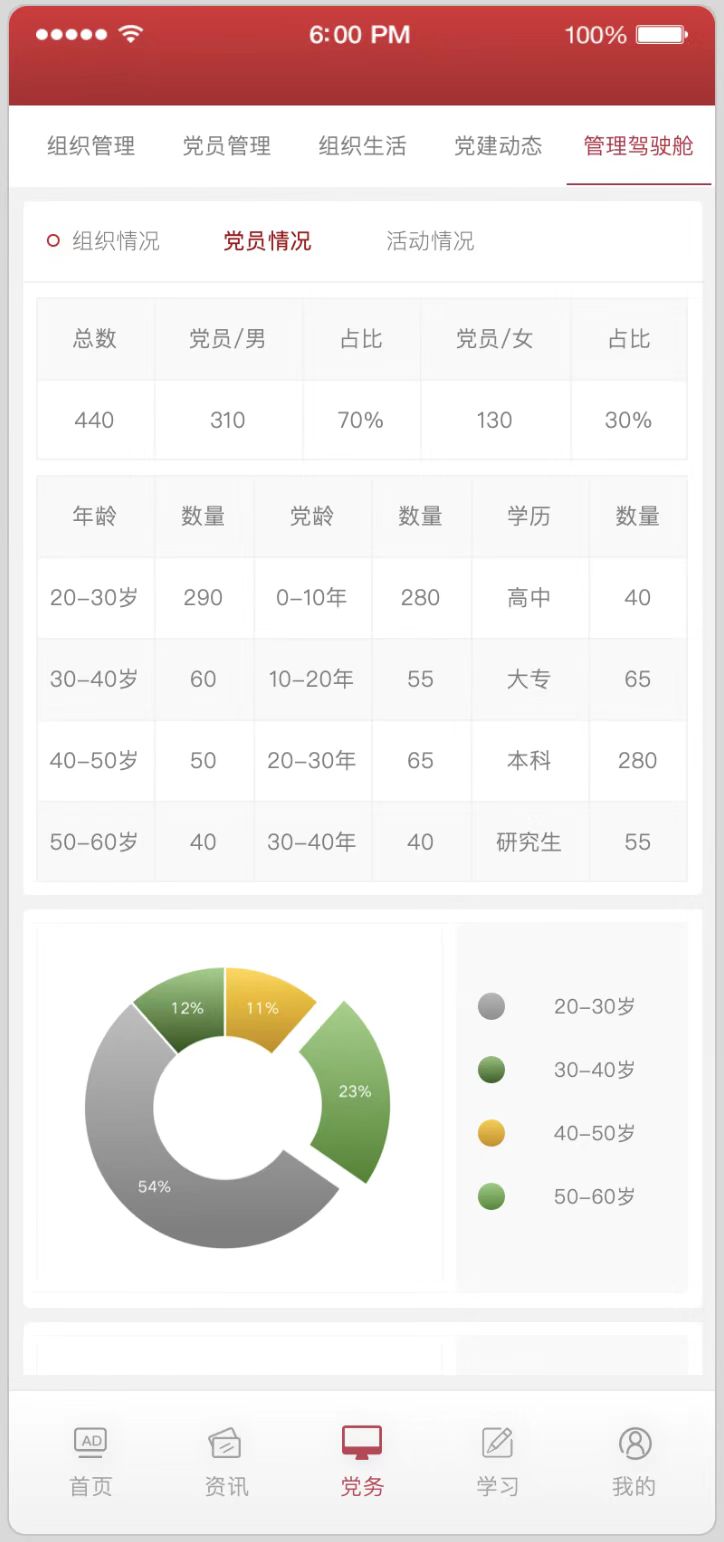Open the 党员管理 top tab
Viewport: 724px width, 1542px height.
(227, 146)
